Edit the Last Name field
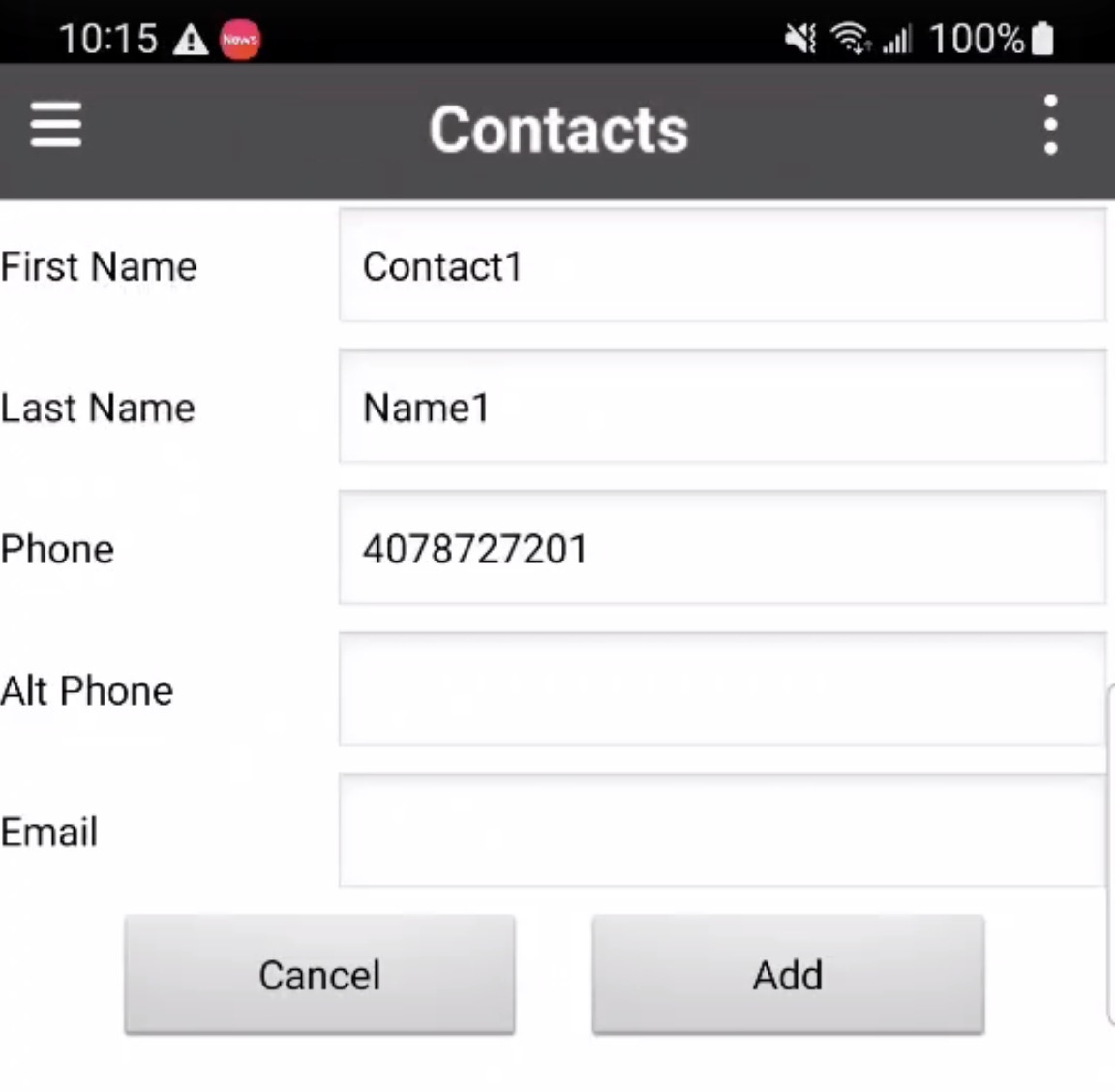Image resolution: width=1115 pixels, height=1092 pixels. (x=721, y=407)
